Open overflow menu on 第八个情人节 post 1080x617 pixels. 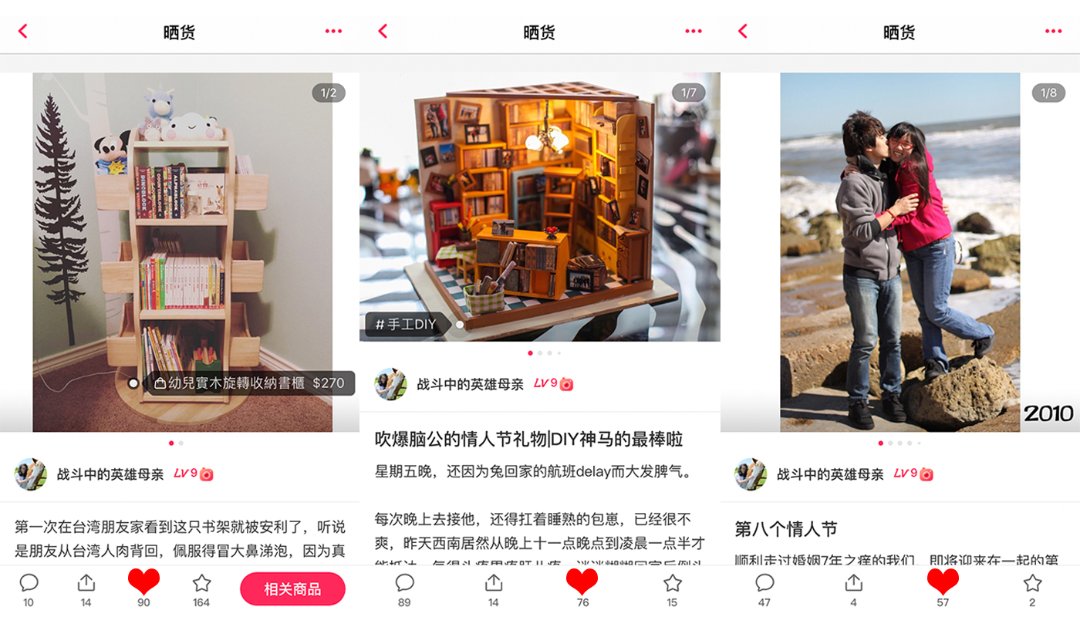click(x=1053, y=31)
